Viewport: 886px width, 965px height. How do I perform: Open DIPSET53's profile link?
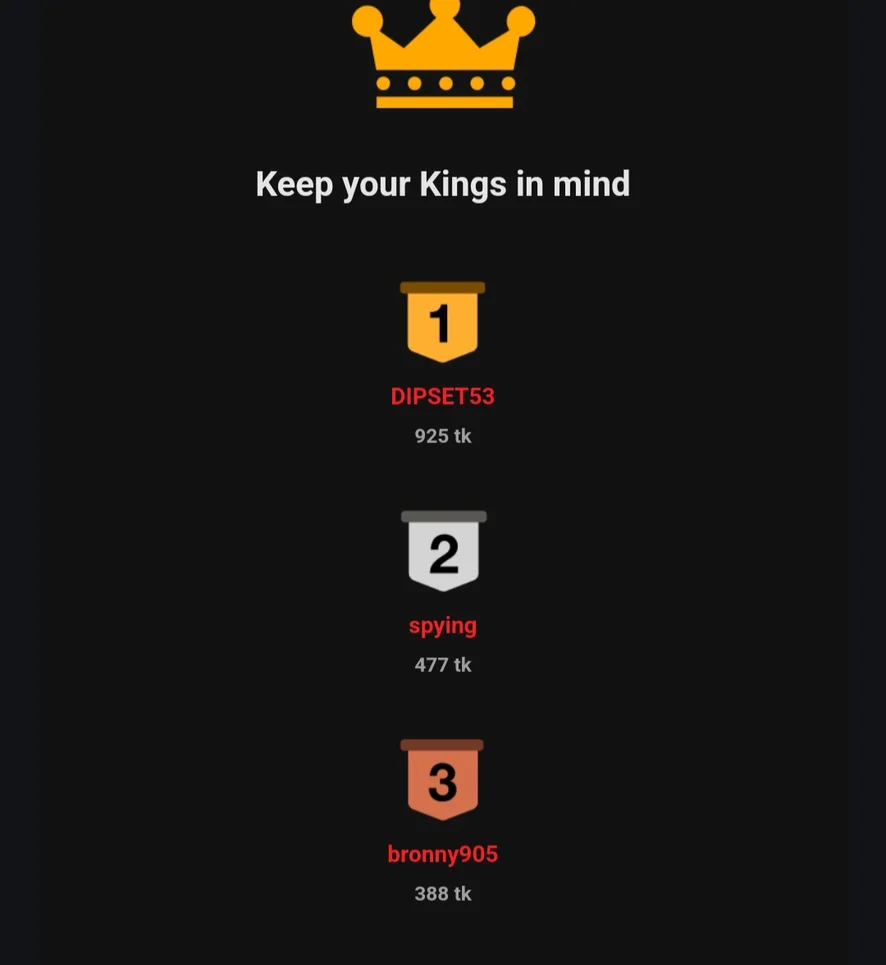tap(442, 396)
